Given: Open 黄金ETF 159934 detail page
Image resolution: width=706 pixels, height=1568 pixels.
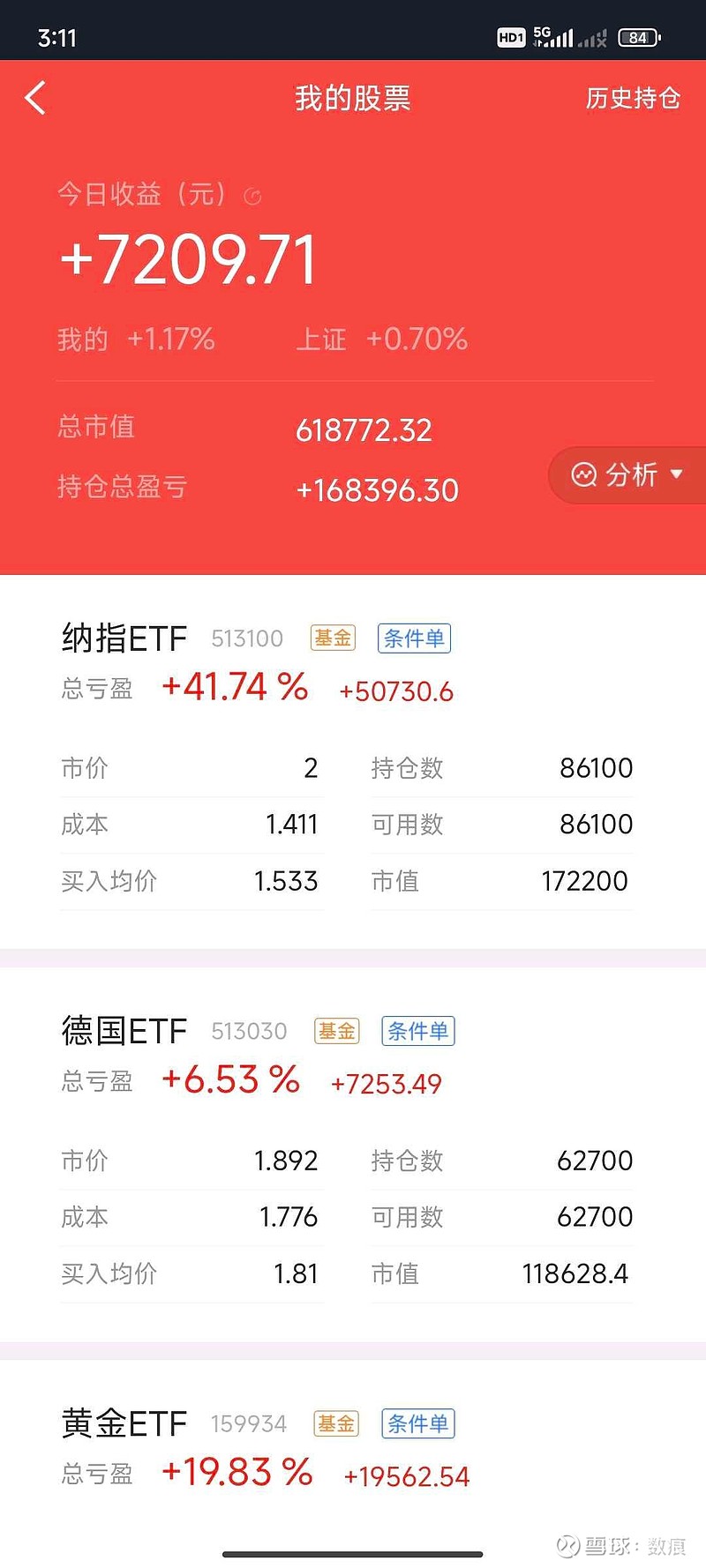Looking at the screenshot, I should (x=124, y=1423).
